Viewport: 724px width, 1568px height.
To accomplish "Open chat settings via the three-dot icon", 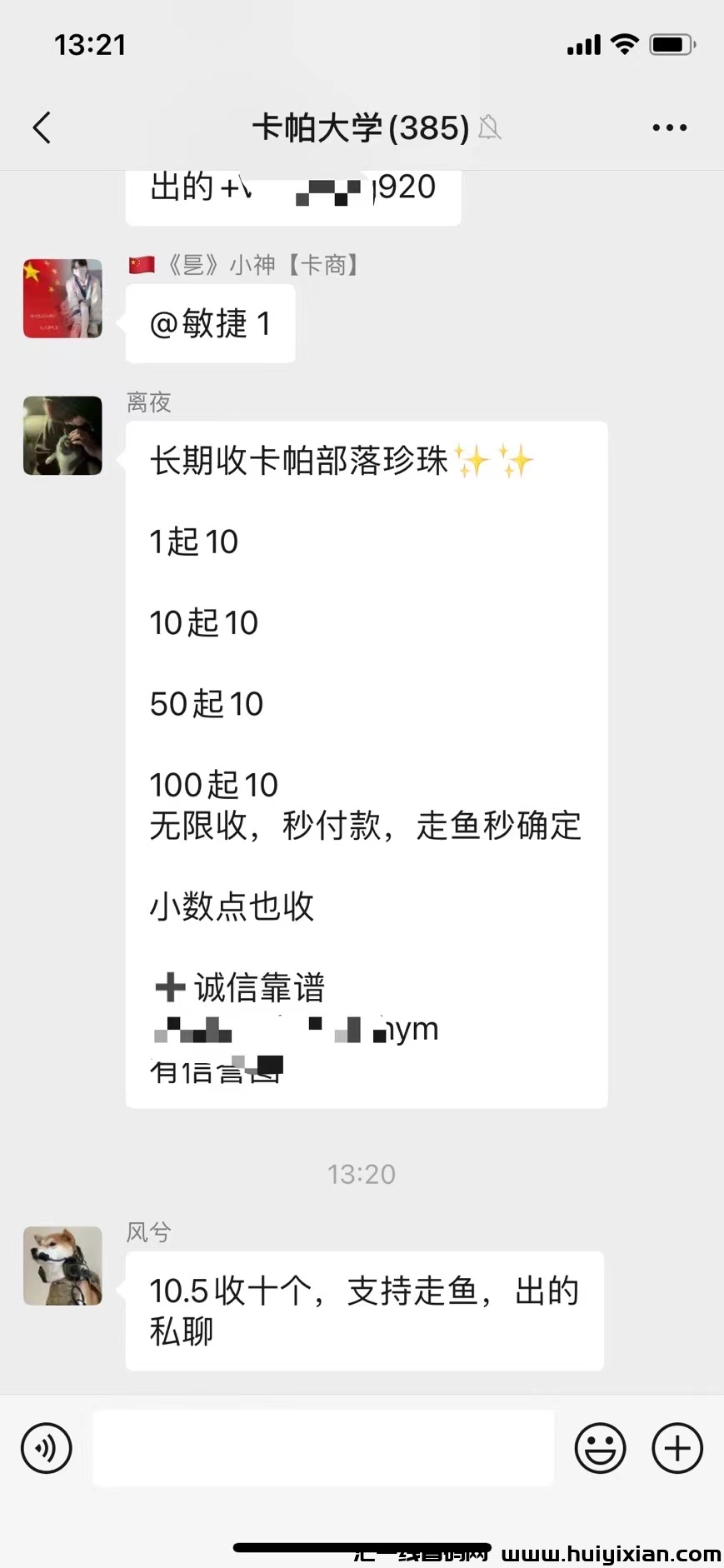I will 670,127.
